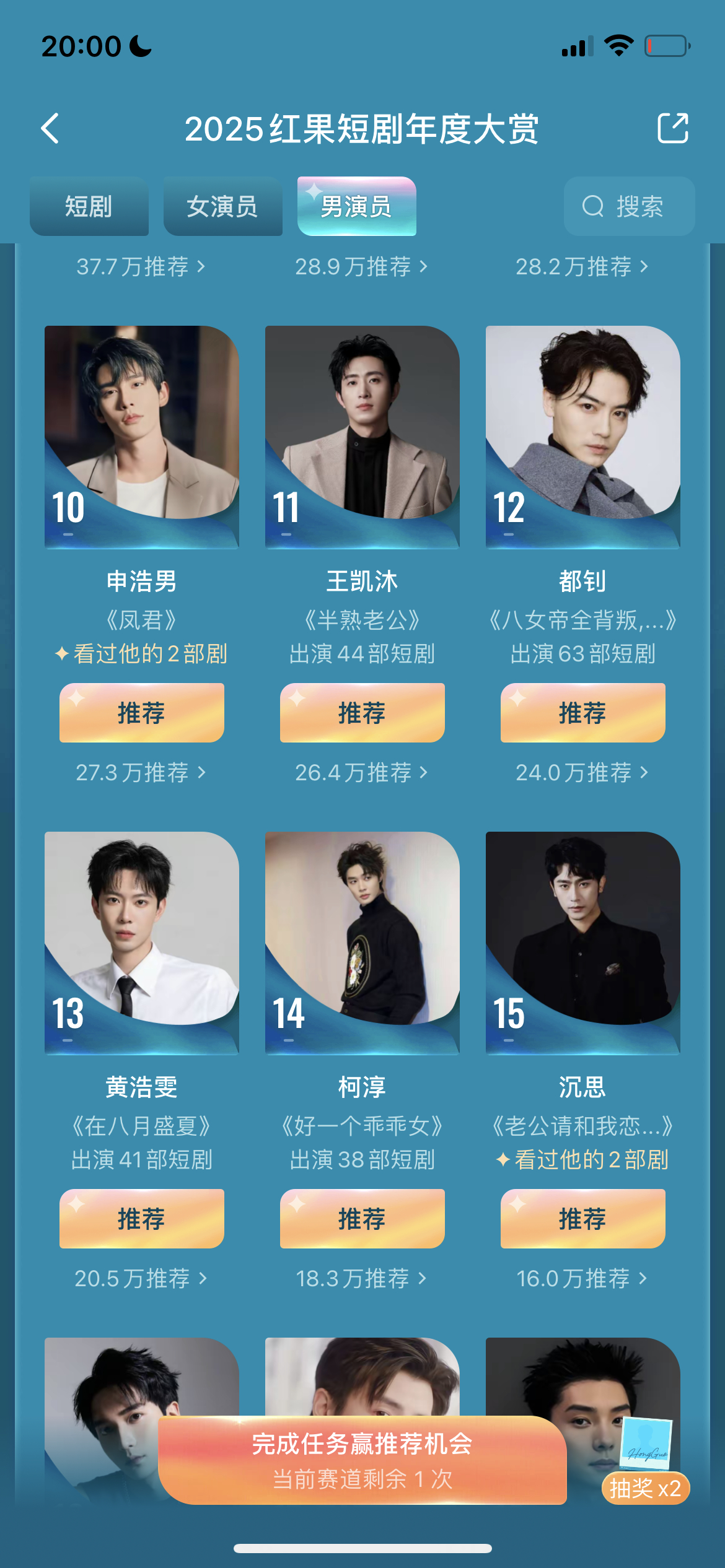Switch to the 女演员 tab
This screenshot has width=725, height=1568.
coord(223,206)
